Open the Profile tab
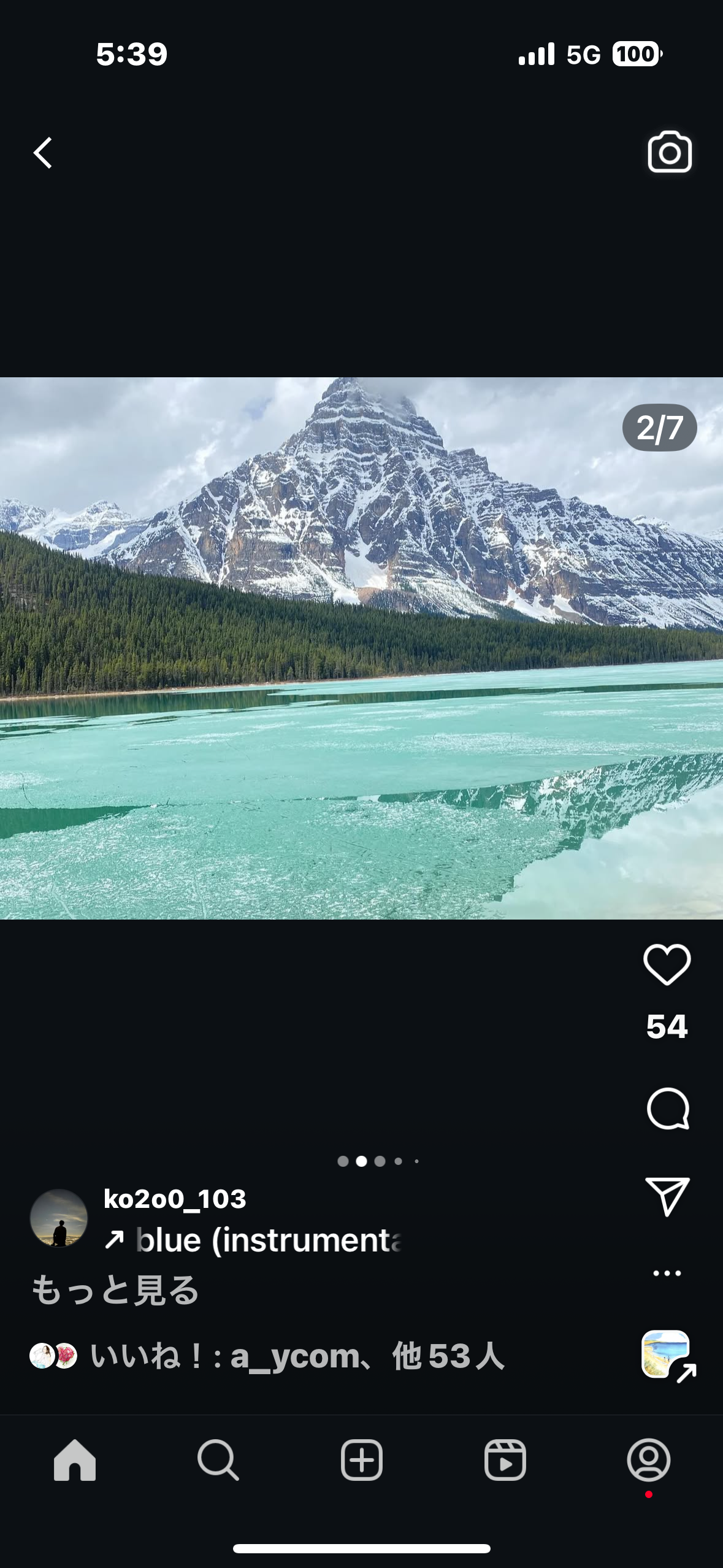The image size is (723, 1568). click(648, 1460)
